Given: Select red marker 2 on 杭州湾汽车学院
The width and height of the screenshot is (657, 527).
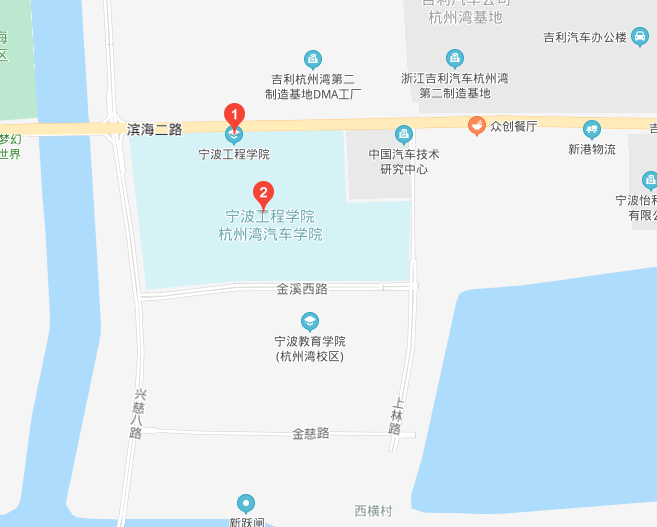Looking at the screenshot, I should 263,191.
